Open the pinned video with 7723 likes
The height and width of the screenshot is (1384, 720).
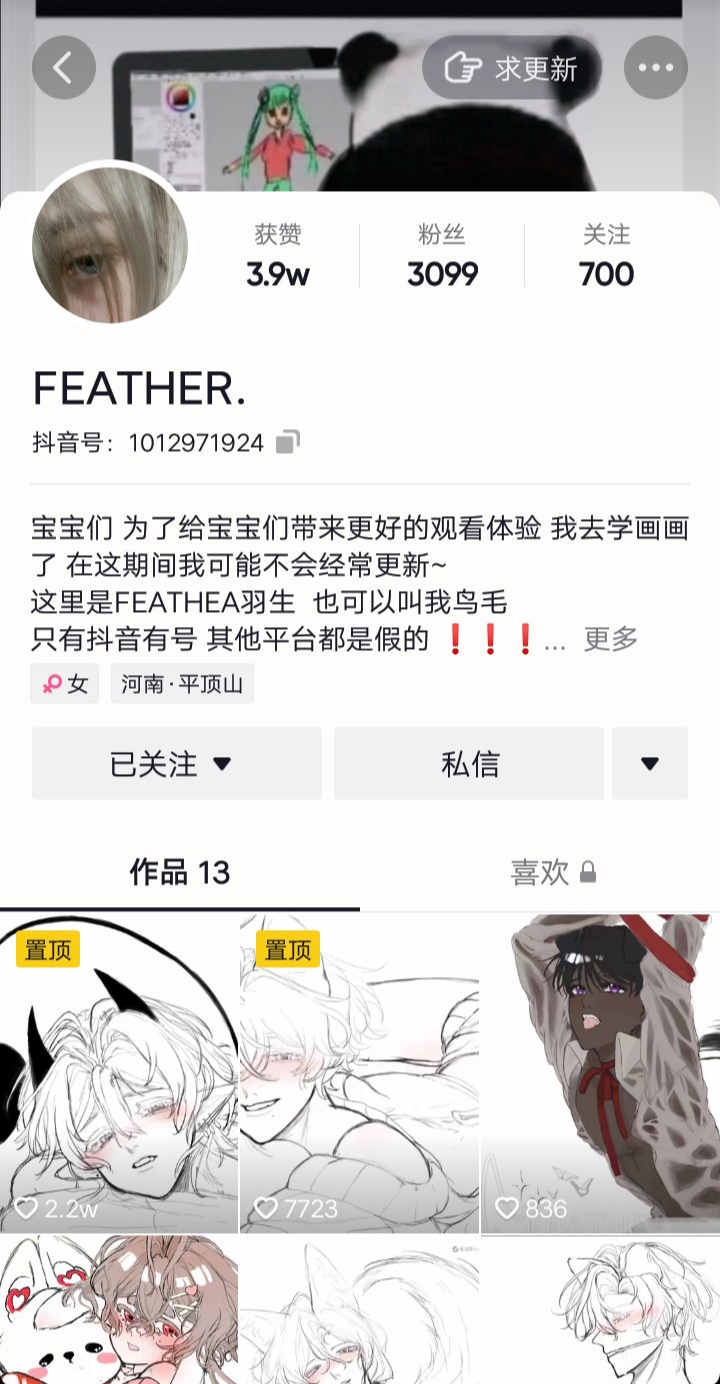pyautogui.click(x=359, y=1072)
